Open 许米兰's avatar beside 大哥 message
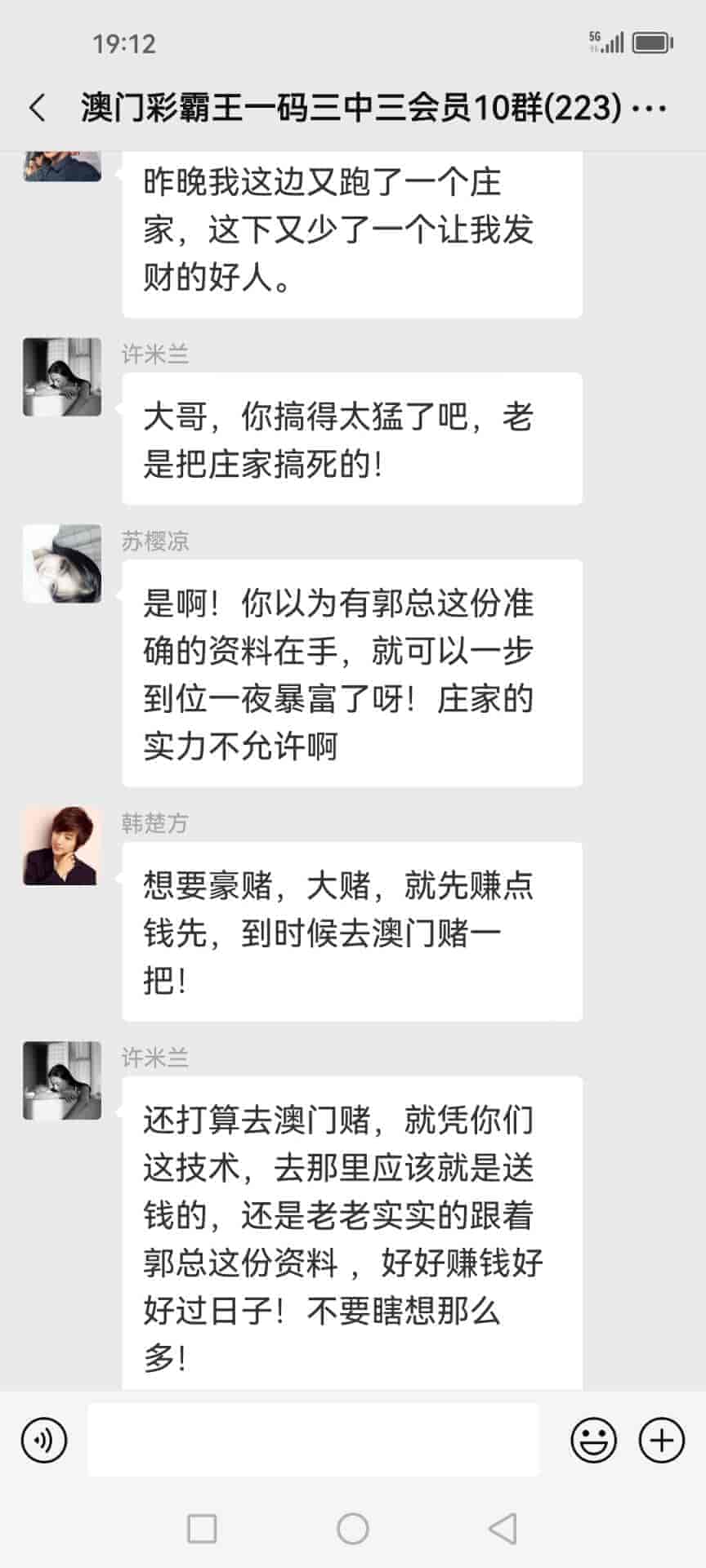 62,376
